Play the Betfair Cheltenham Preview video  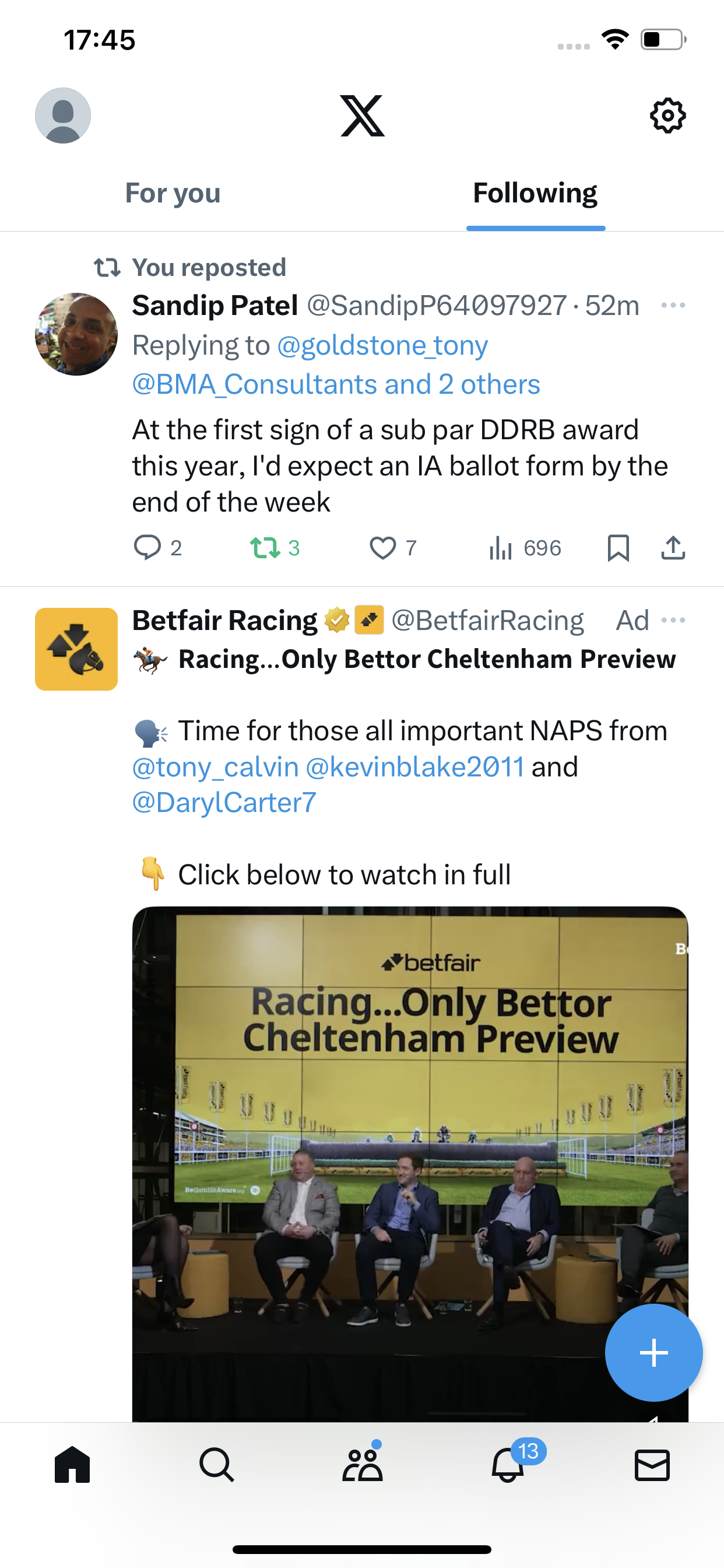pos(410,1164)
